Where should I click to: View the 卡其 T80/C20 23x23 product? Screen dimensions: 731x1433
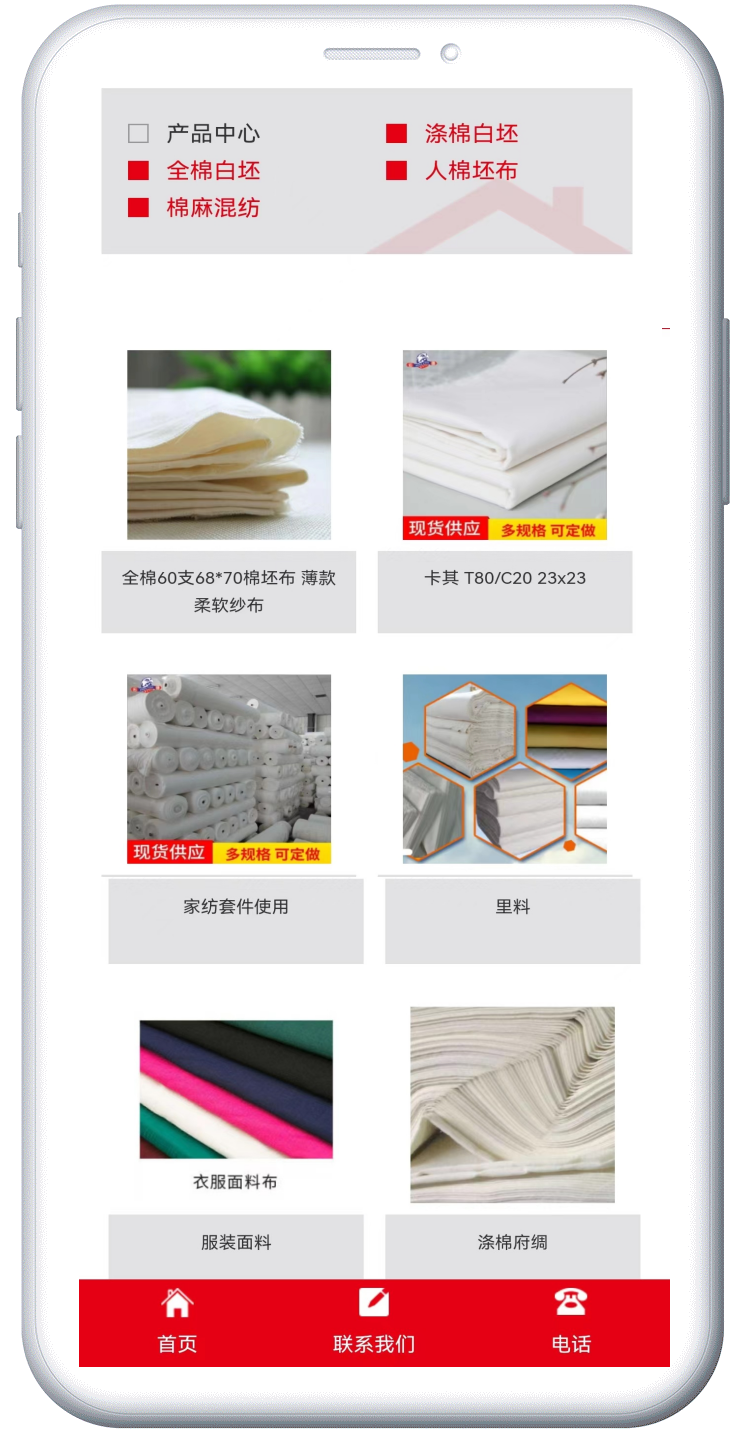[505, 445]
